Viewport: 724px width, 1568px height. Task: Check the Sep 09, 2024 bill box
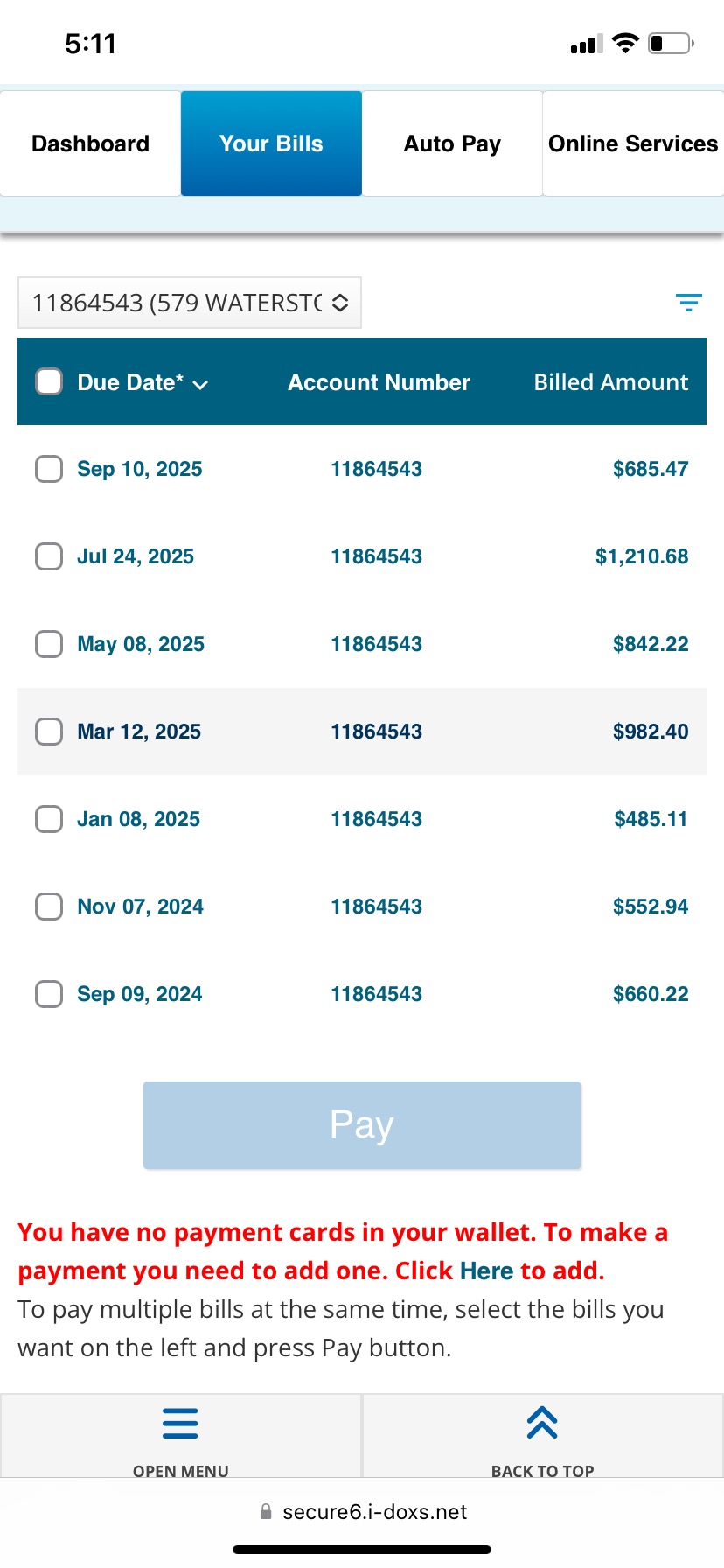pos(49,994)
